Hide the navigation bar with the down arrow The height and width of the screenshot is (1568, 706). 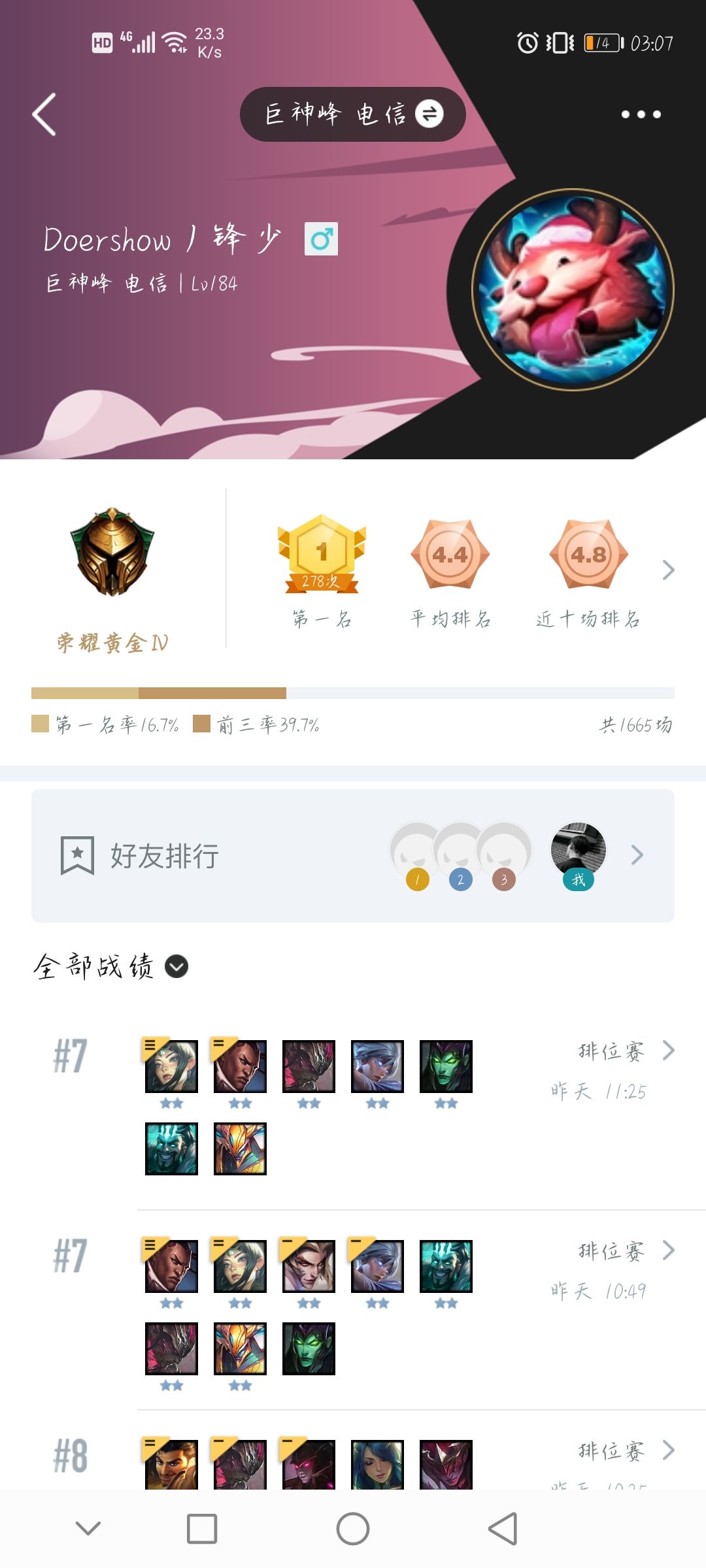88,1529
